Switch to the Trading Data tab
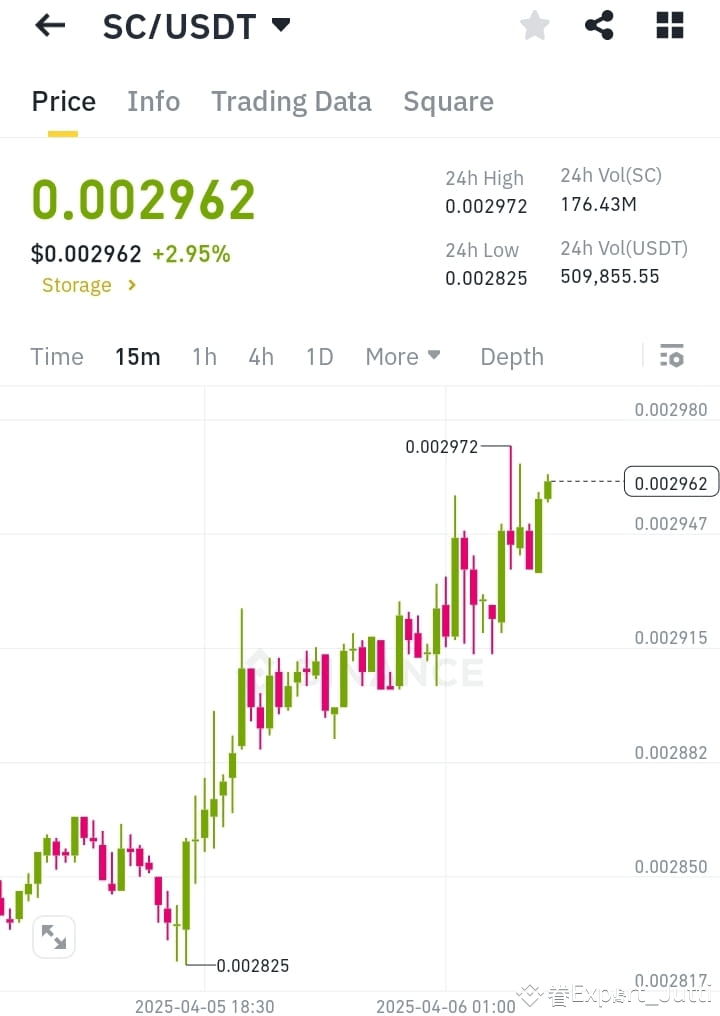This screenshot has width=720, height=1016. (x=291, y=101)
